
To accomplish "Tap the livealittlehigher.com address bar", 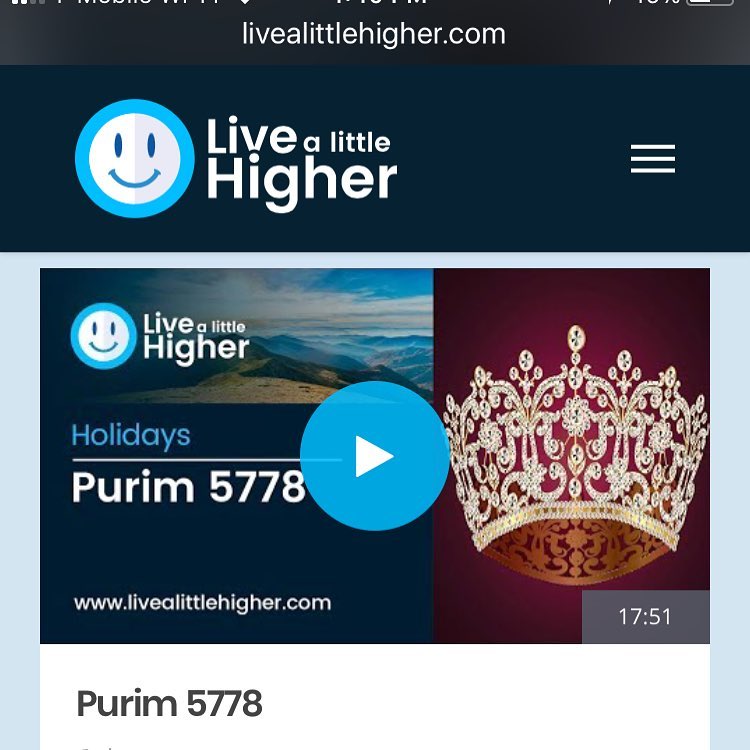I will point(374,34).
